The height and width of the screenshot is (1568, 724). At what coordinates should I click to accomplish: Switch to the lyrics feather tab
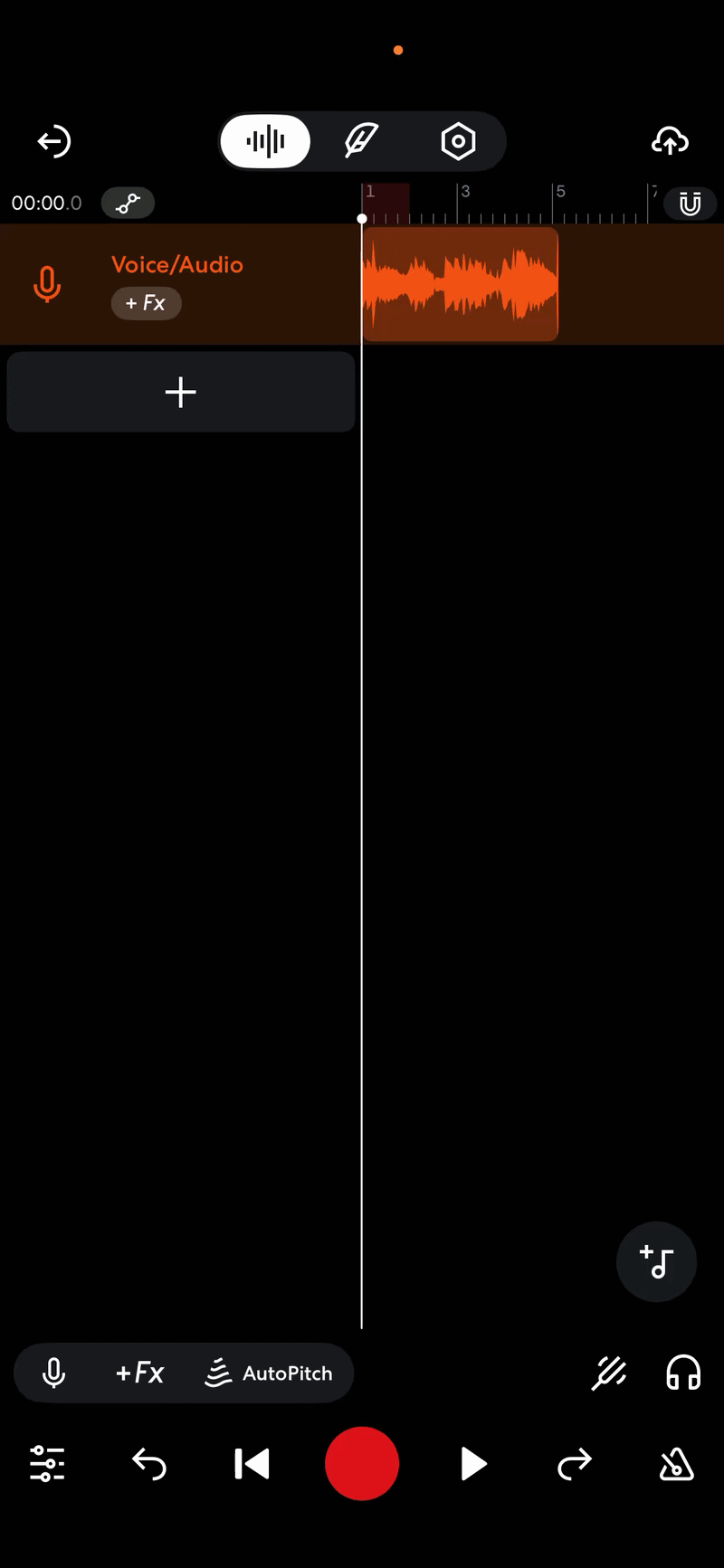click(361, 142)
